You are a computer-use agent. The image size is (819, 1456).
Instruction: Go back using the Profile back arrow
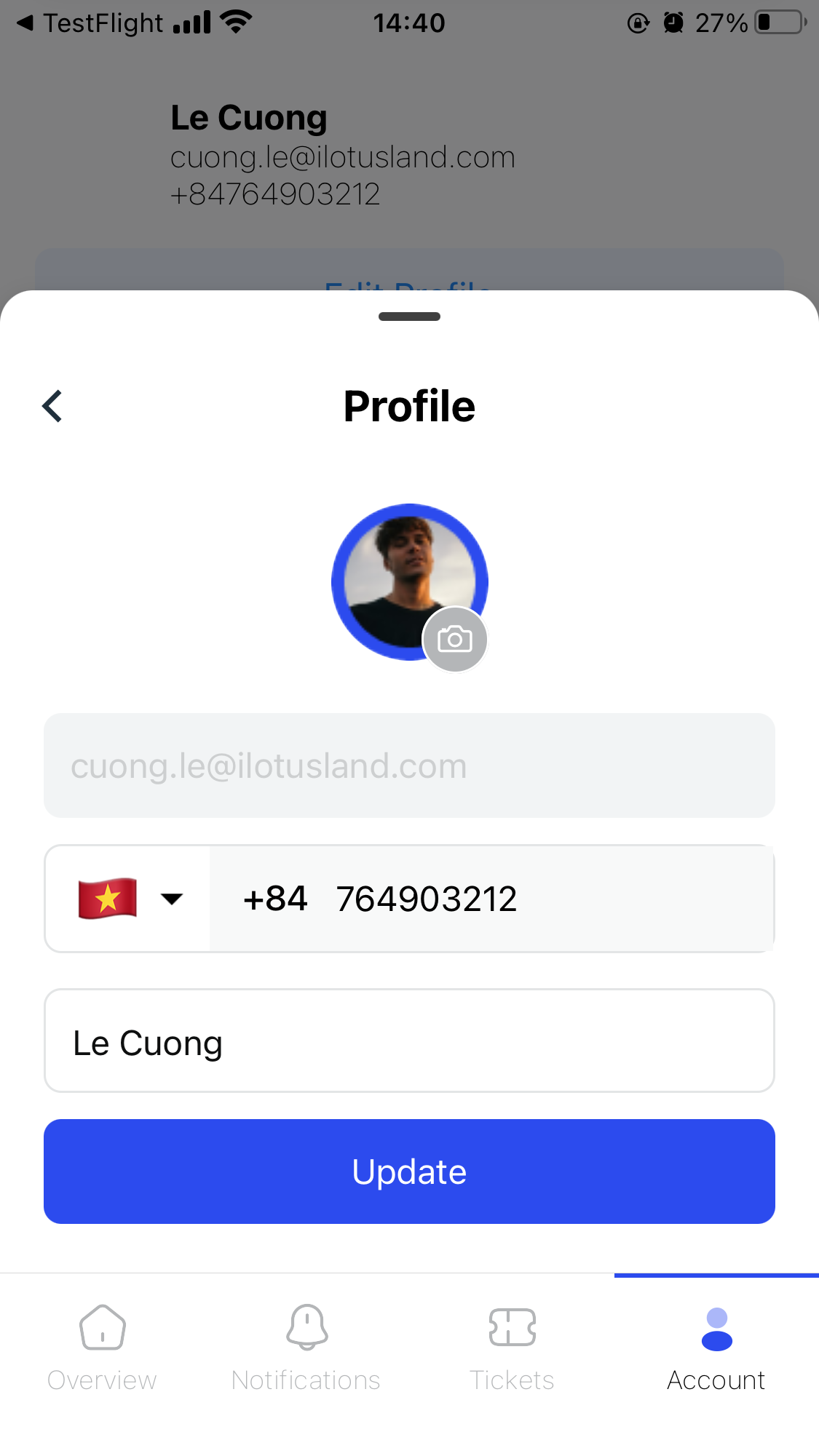[52, 406]
